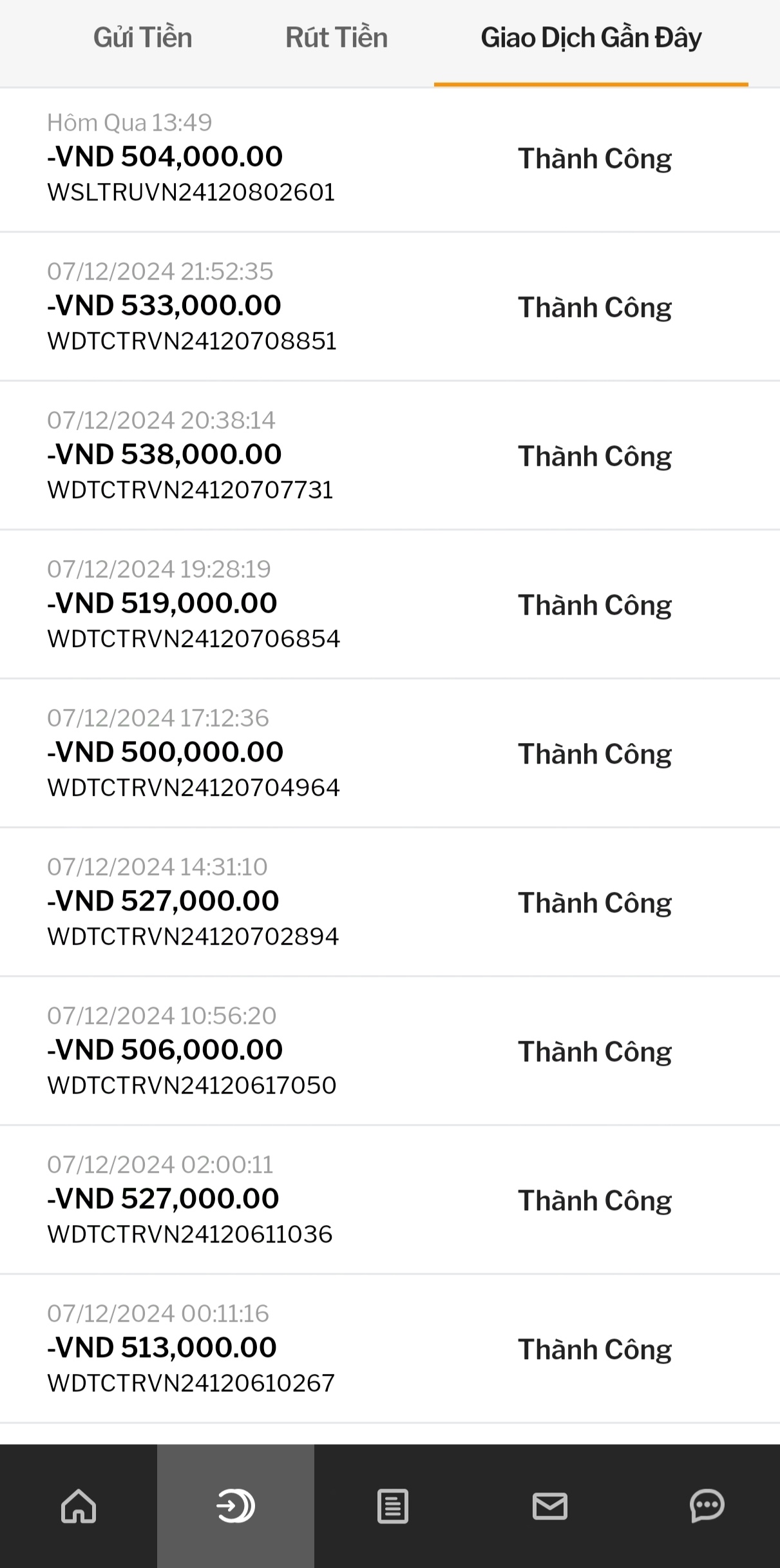Open the transfer arrow icon in bottom bar
Viewport: 780px width, 1568px height.
pyautogui.click(x=235, y=1505)
